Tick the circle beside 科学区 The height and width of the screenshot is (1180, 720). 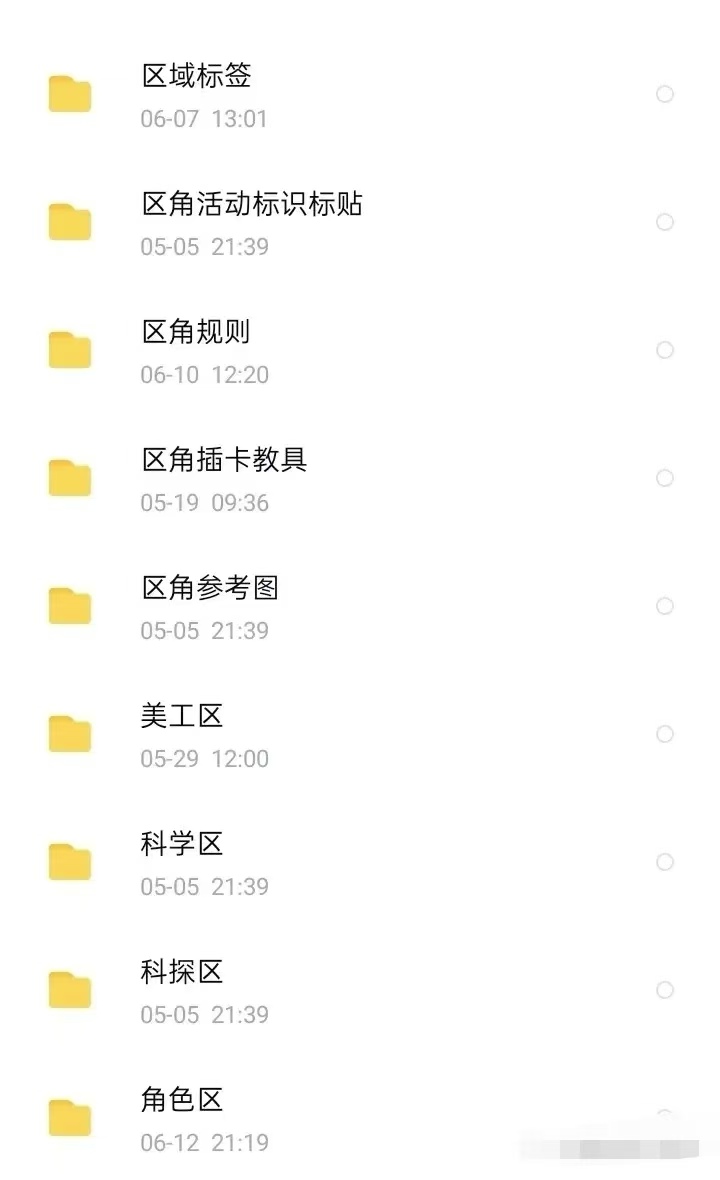point(664,862)
